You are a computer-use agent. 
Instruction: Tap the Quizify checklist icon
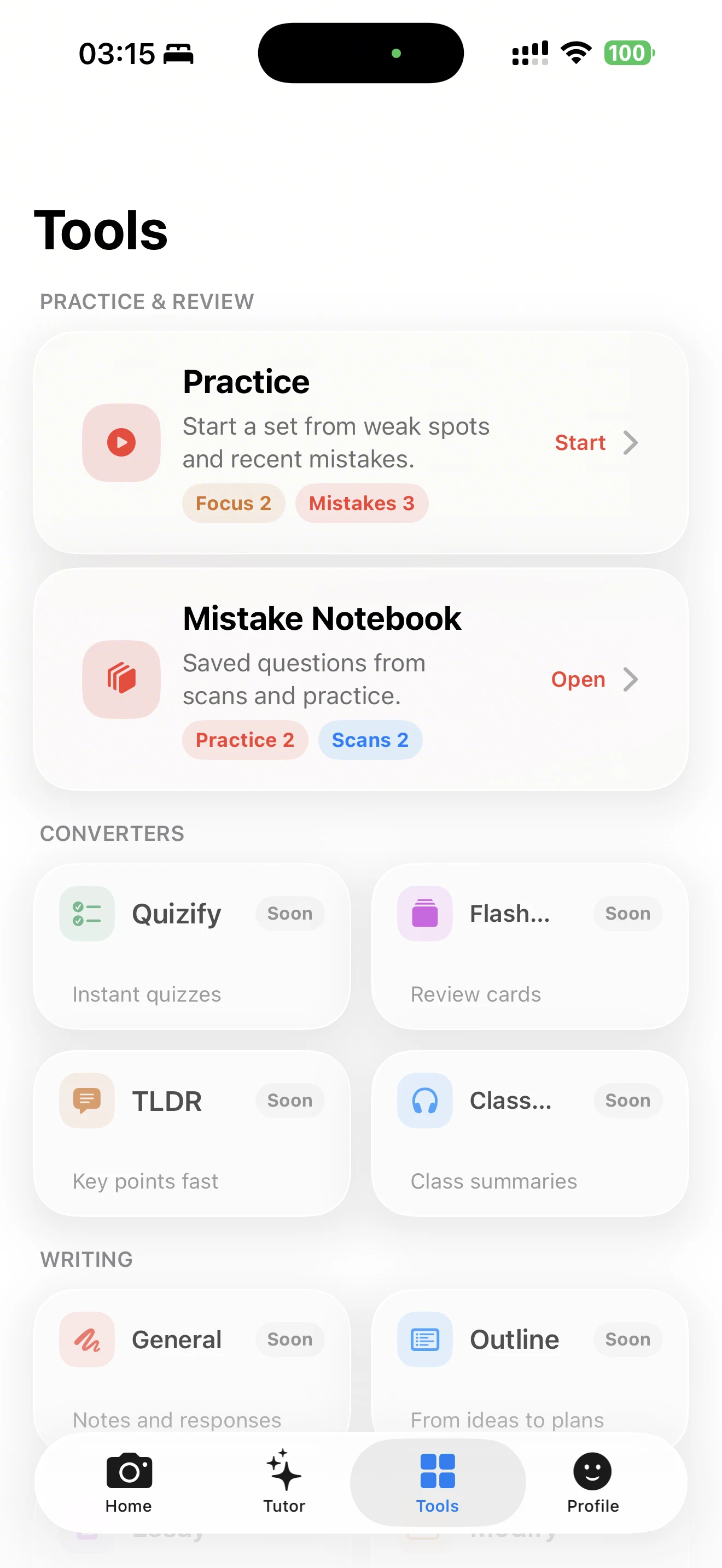tap(86, 913)
